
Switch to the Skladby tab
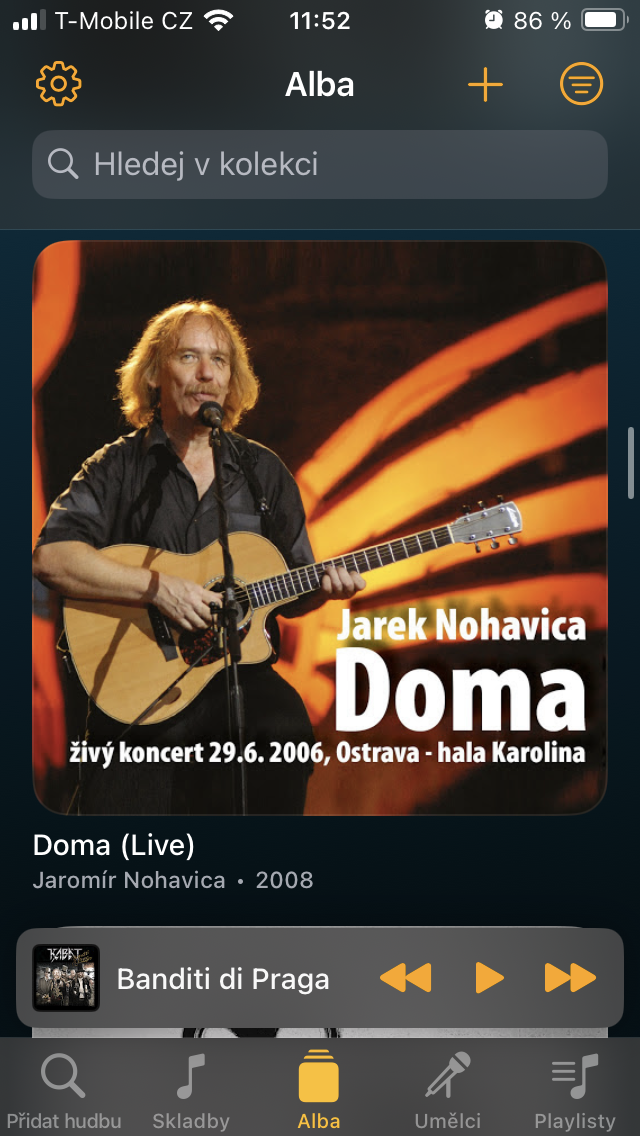point(191,1090)
